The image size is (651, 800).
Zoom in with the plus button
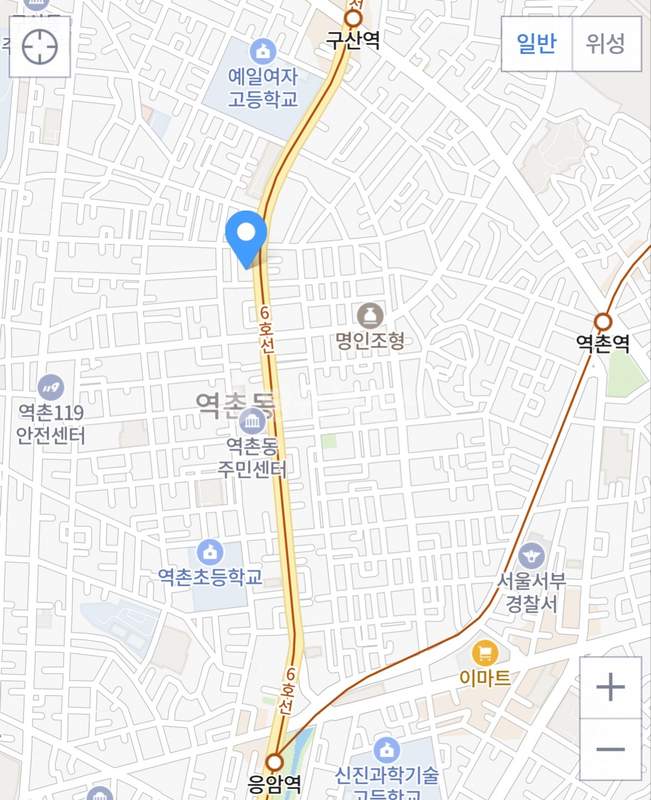[610, 687]
